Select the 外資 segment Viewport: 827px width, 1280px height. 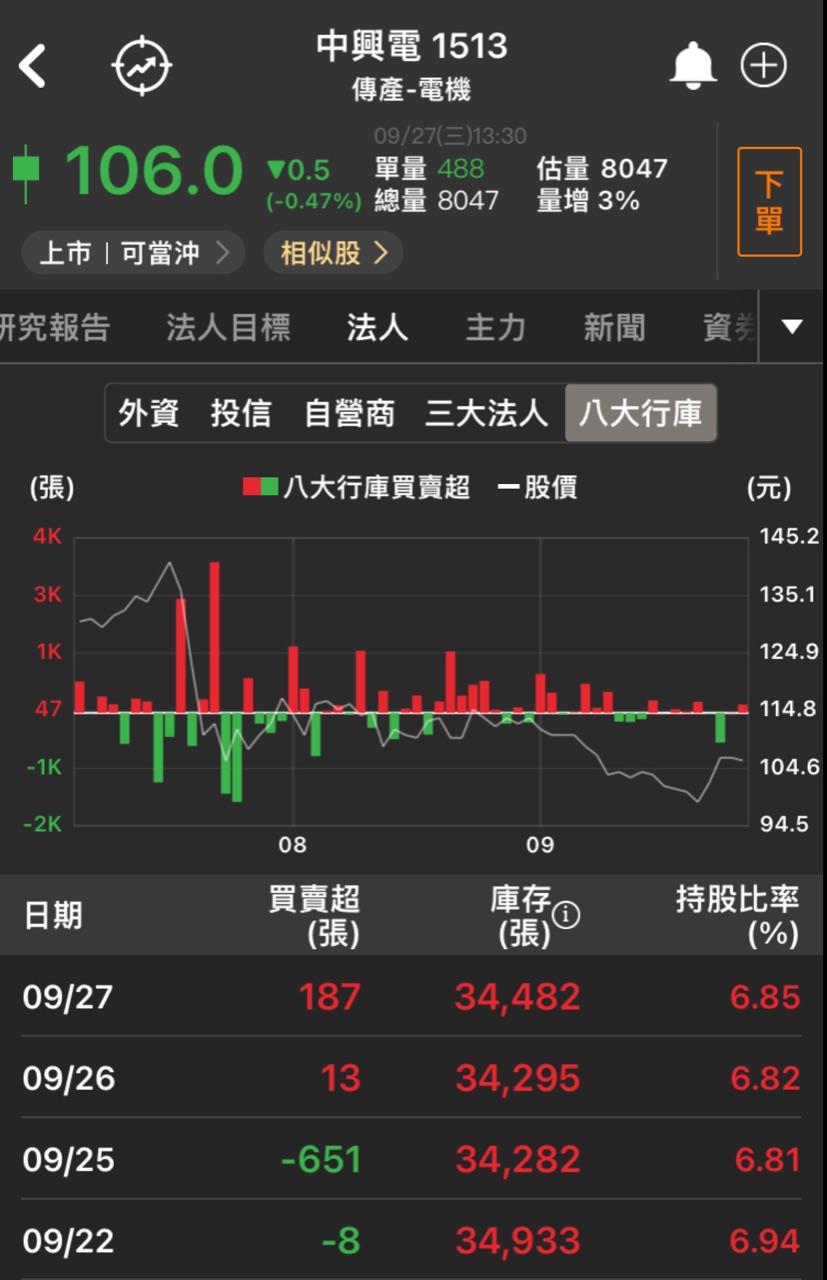pyautogui.click(x=148, y=413)
